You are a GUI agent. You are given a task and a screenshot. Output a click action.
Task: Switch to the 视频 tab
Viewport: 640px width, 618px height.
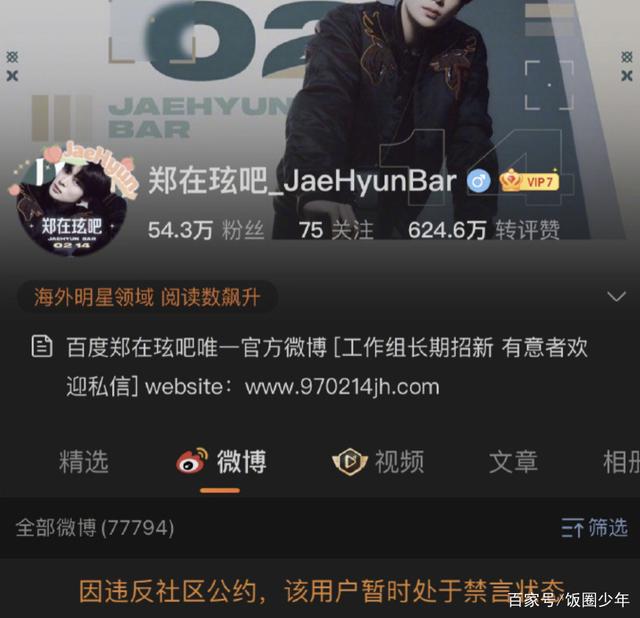coord(378,462)
